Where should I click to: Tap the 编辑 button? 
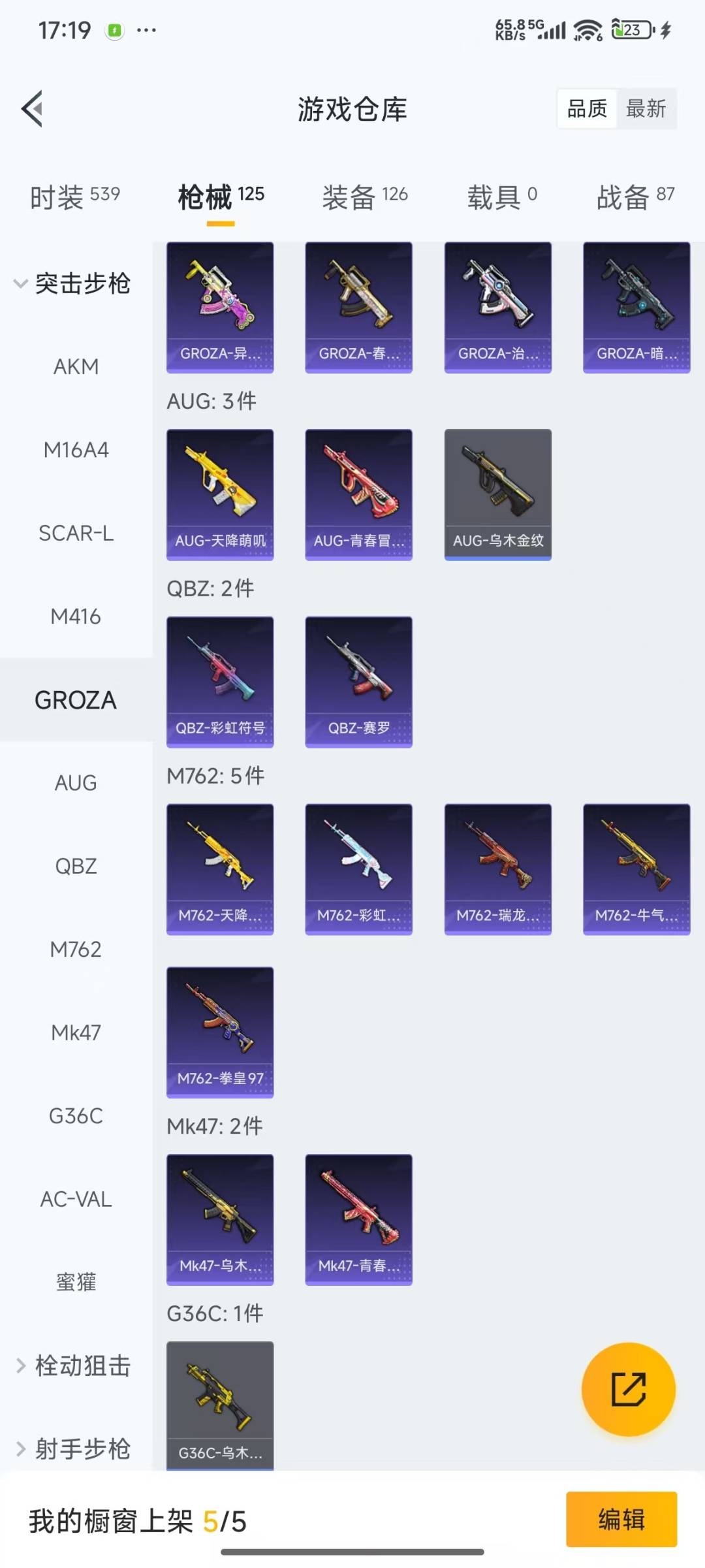click(x=621, y=1520)
